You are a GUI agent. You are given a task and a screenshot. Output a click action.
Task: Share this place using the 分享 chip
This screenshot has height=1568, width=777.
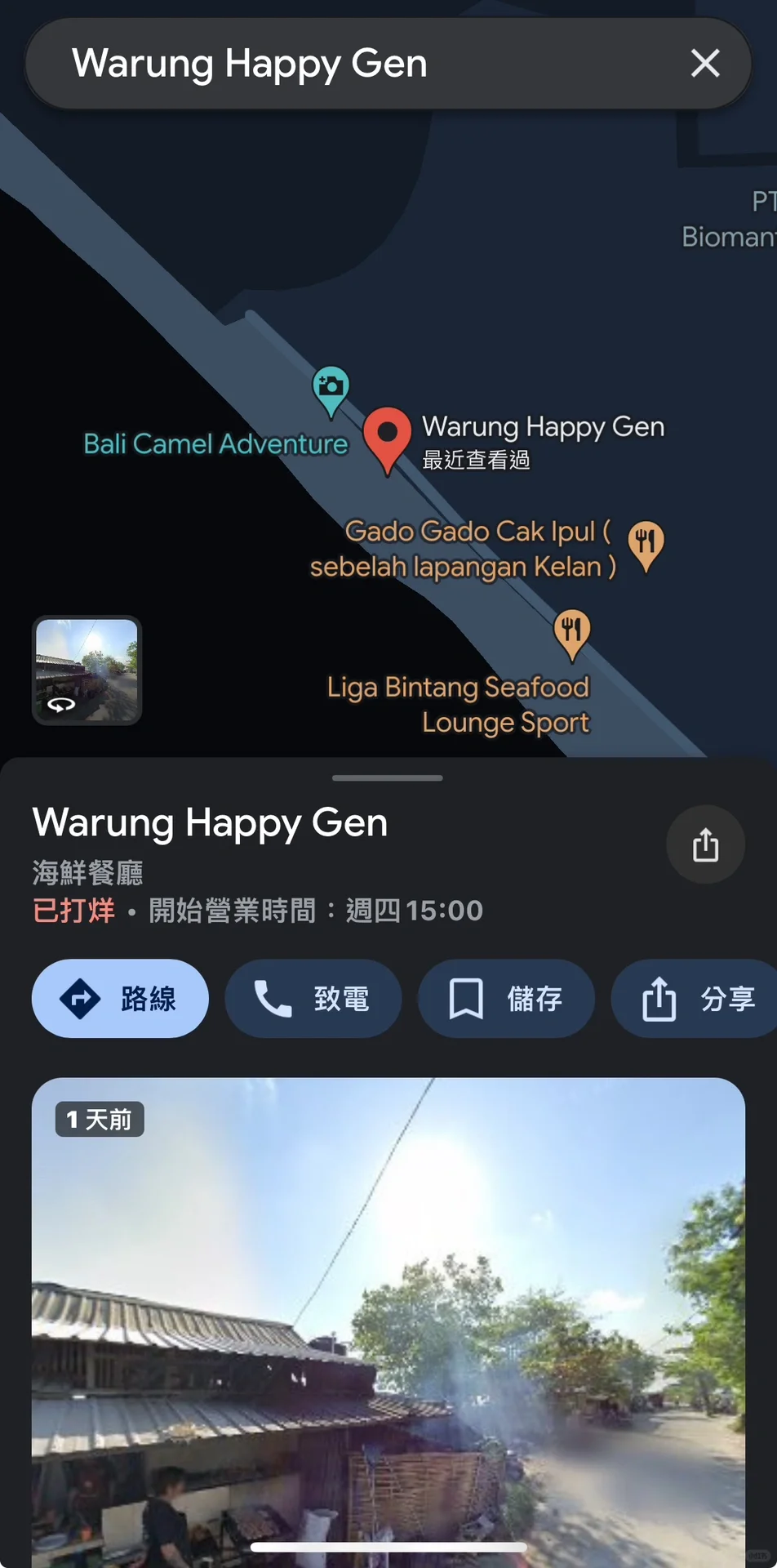(698, 998)
